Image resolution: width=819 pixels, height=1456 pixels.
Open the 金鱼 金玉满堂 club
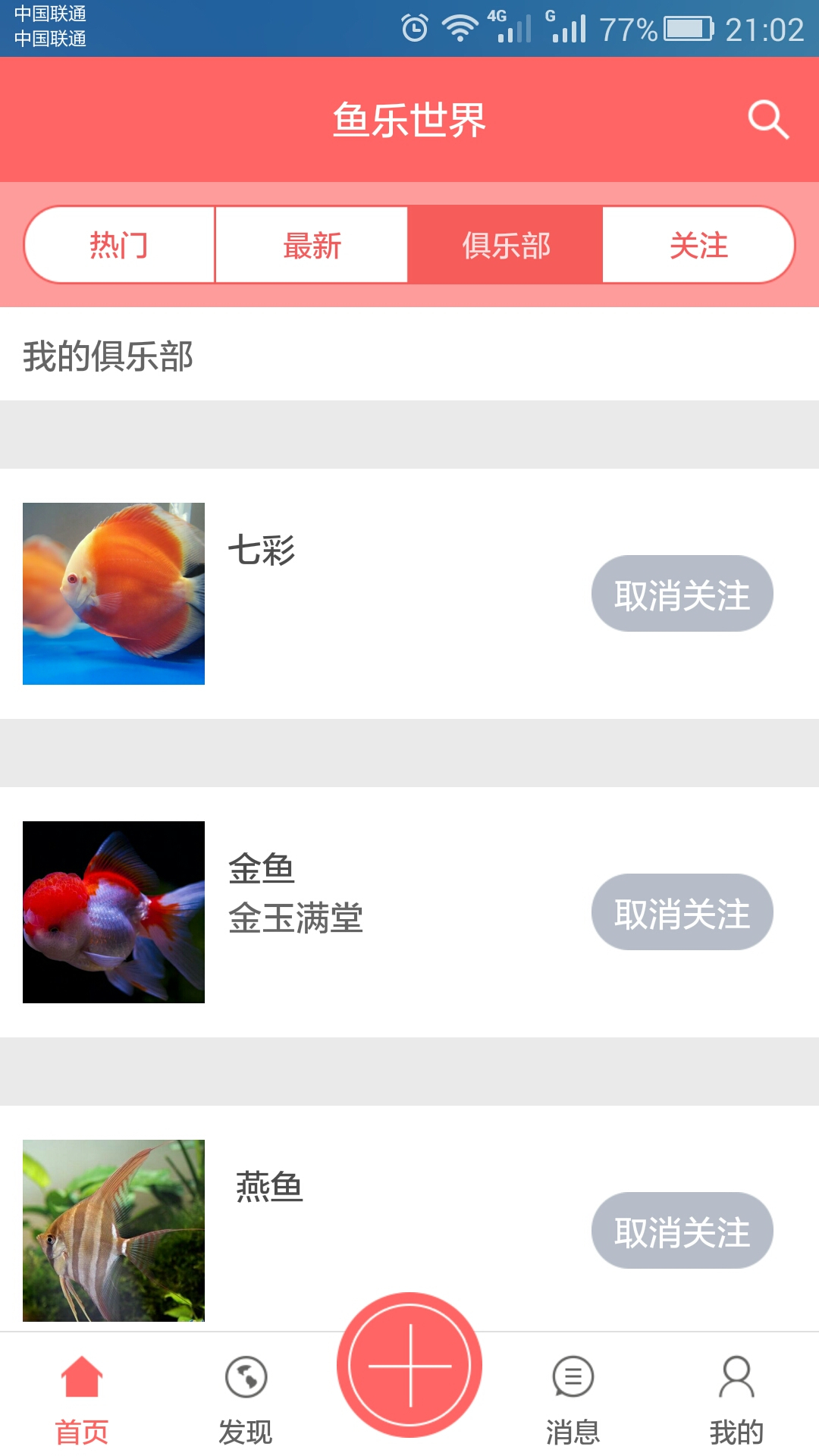(x=296, y=893)
